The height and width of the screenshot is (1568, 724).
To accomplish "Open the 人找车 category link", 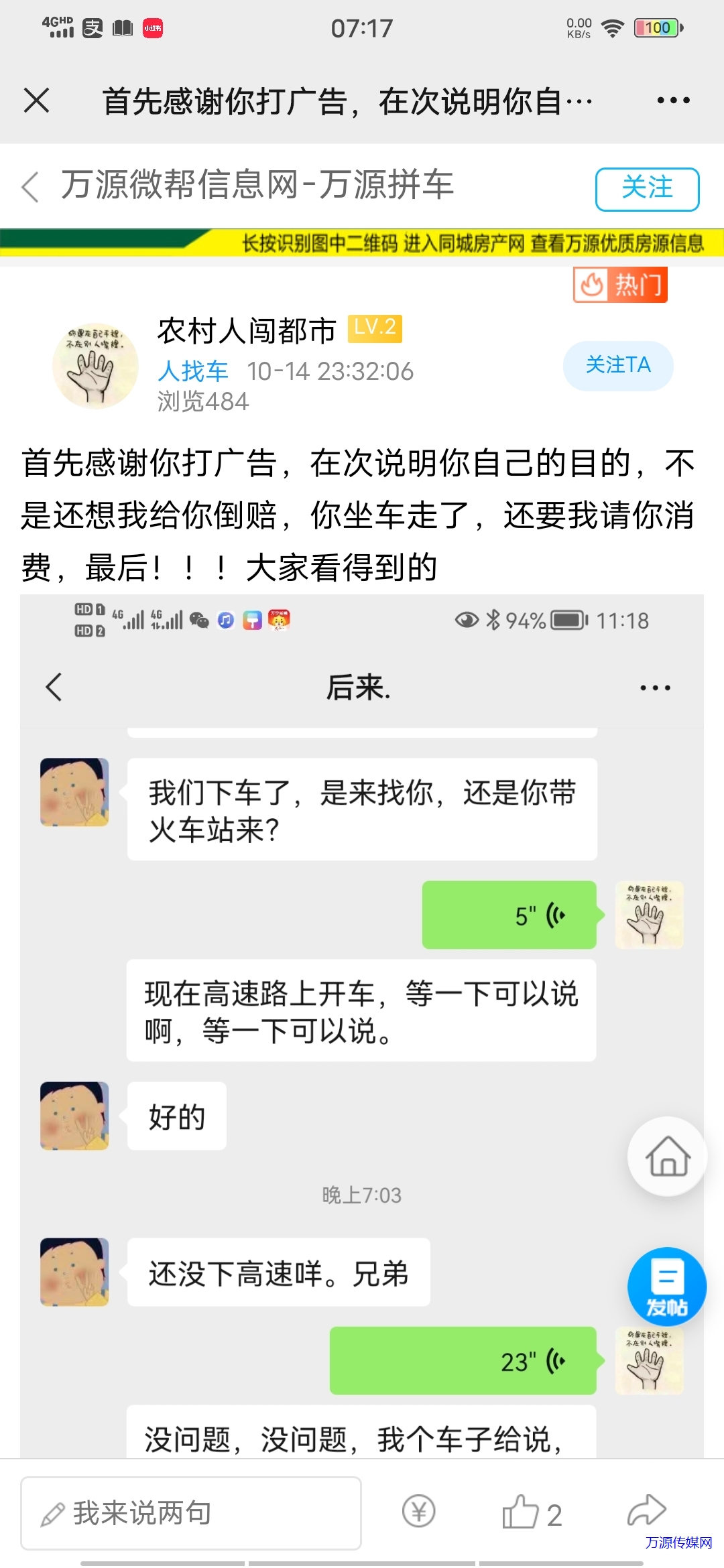I will coord(193,371).
